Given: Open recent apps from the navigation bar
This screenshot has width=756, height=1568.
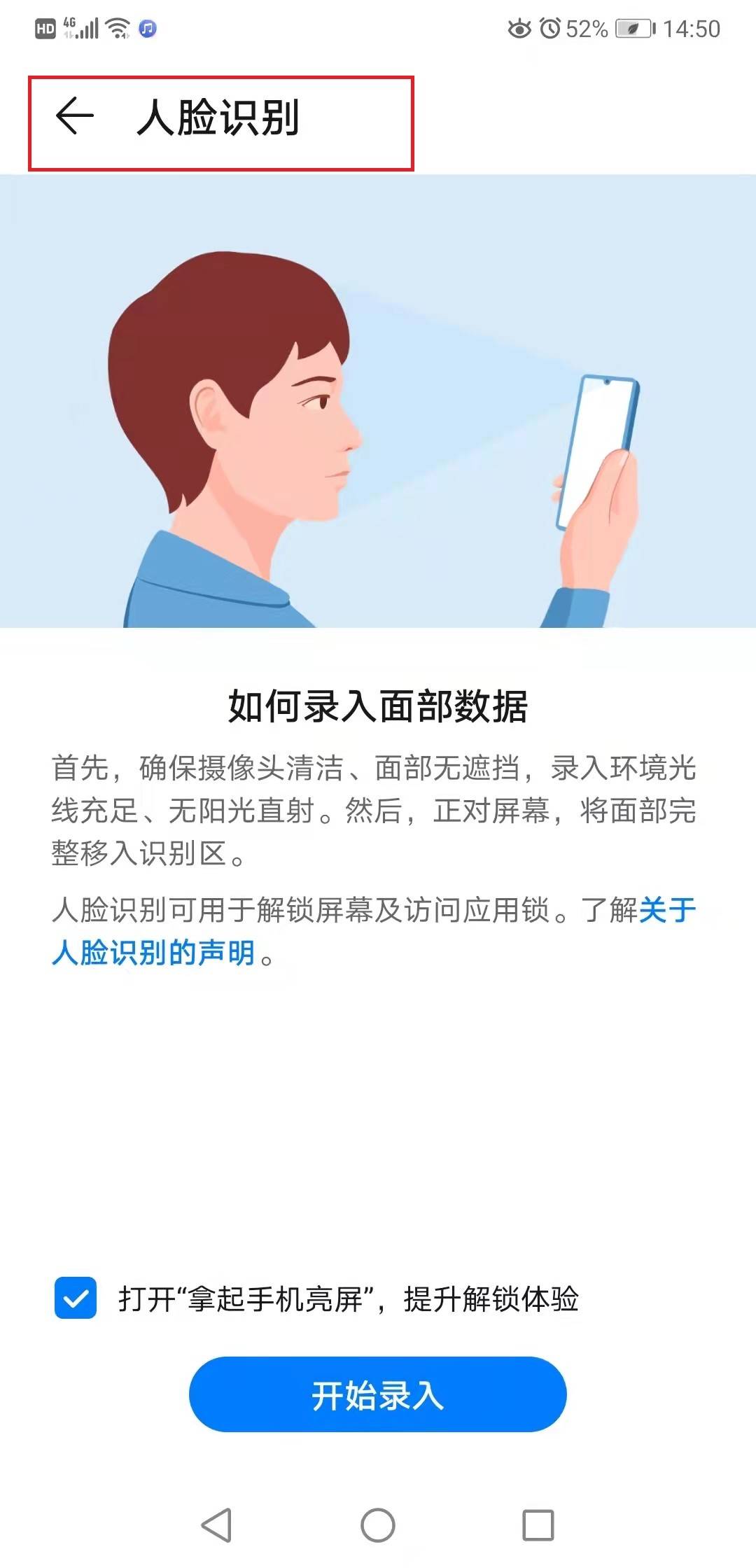Looking at the screenshot, I should point(538,1525).
